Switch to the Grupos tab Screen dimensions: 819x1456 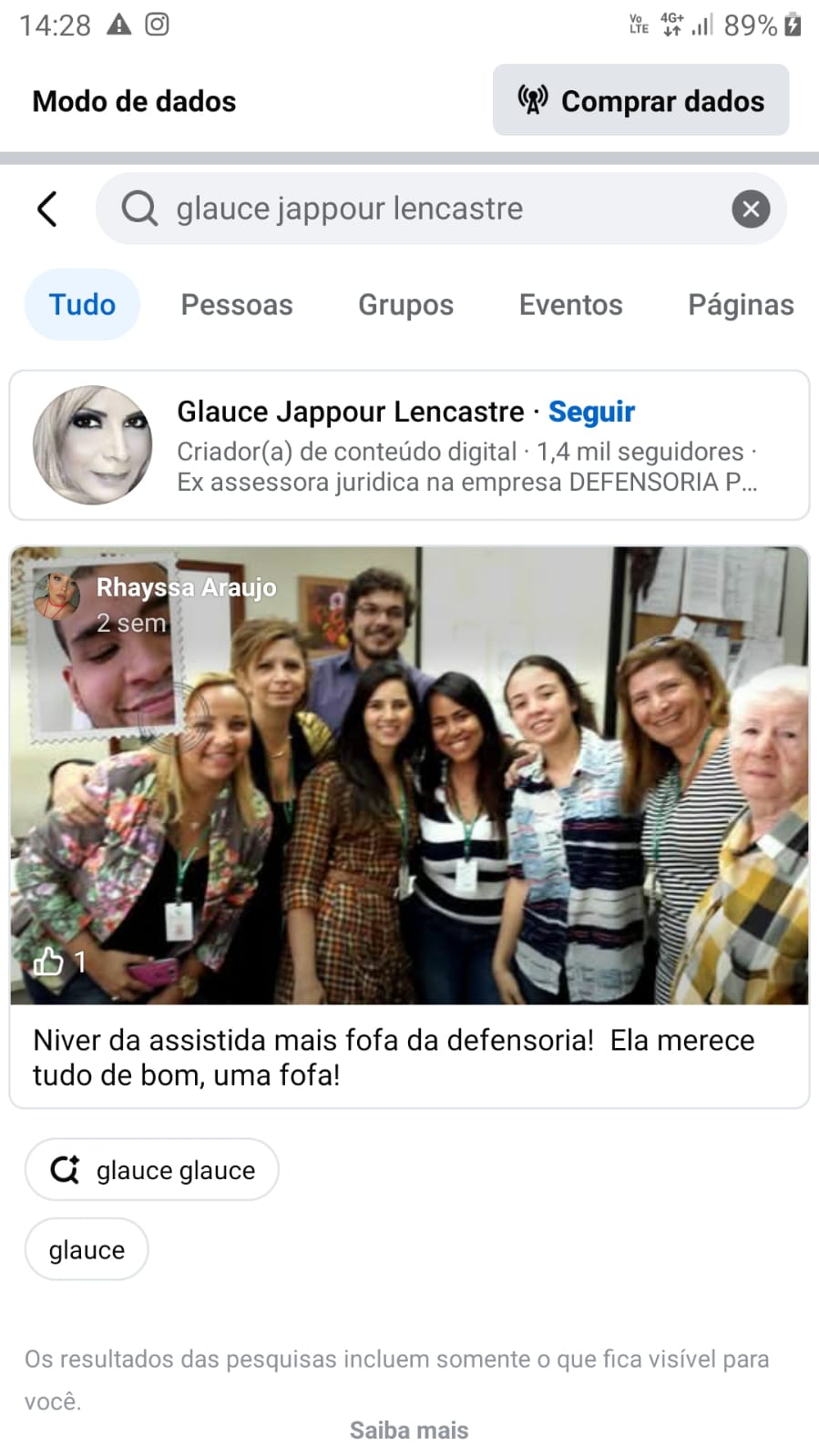point(405,304)
